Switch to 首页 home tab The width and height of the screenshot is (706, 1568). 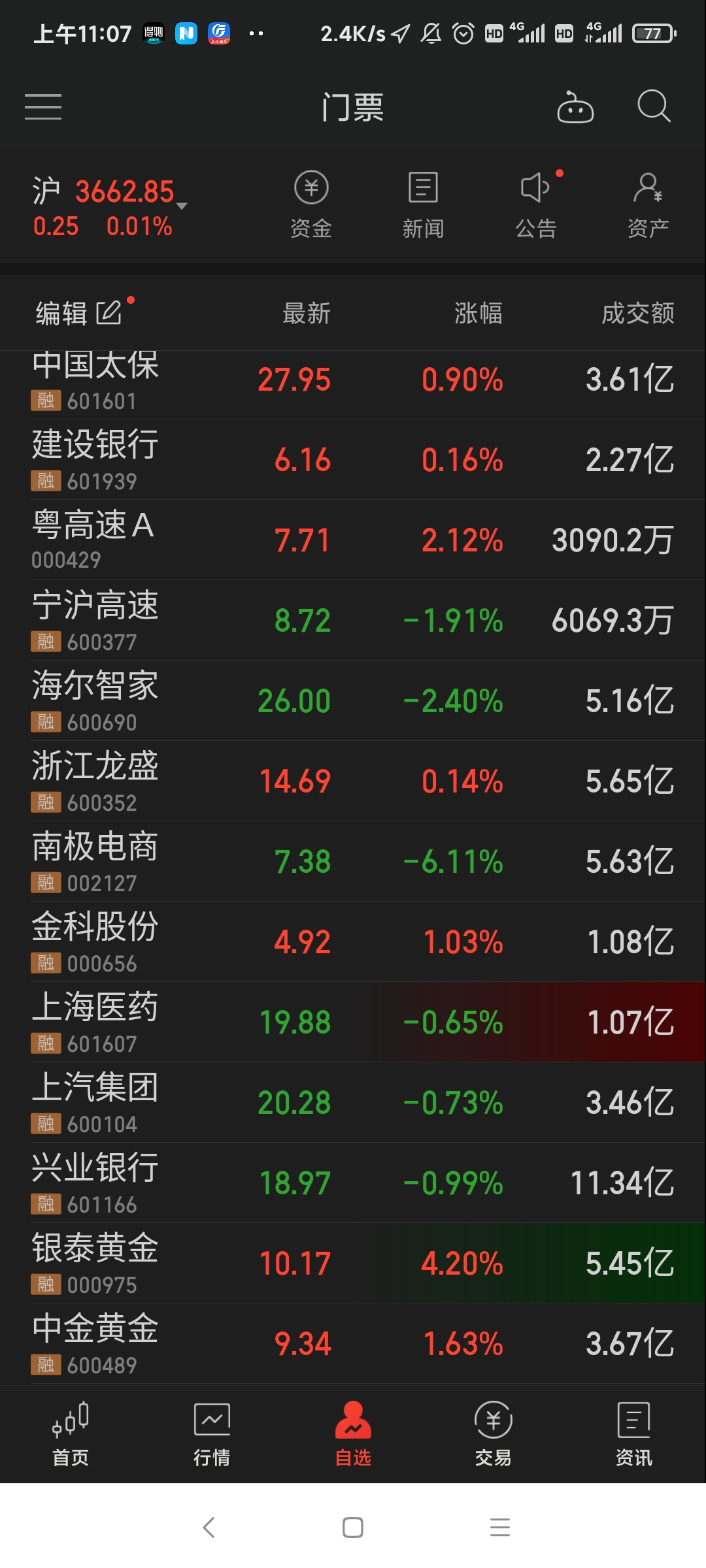click(x=71, y=1434)
